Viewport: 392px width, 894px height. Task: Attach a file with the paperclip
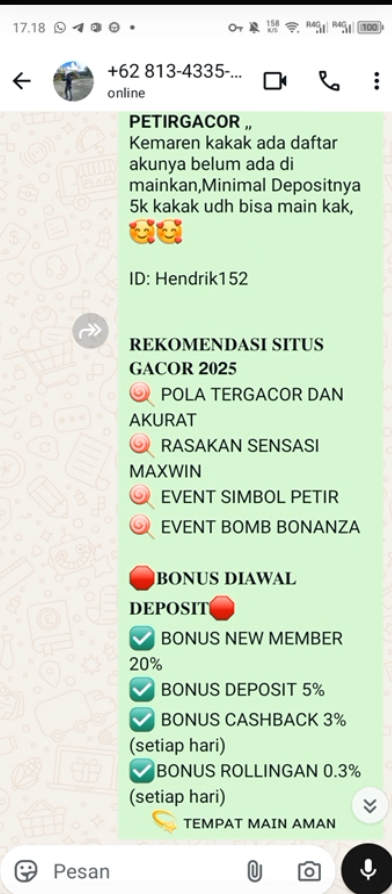click(x=254, y=871)
